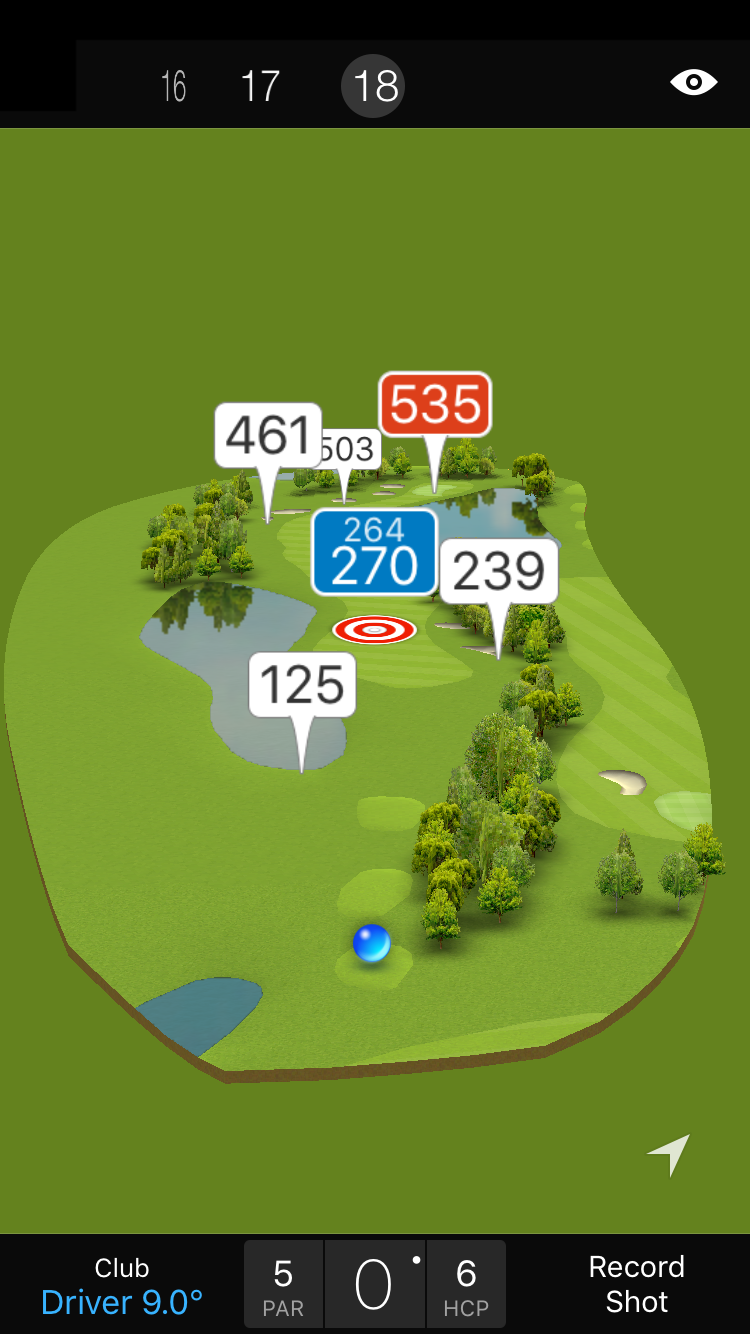Tap the 461 distance marker
The image size is (750, 1334).
(268, 435)
